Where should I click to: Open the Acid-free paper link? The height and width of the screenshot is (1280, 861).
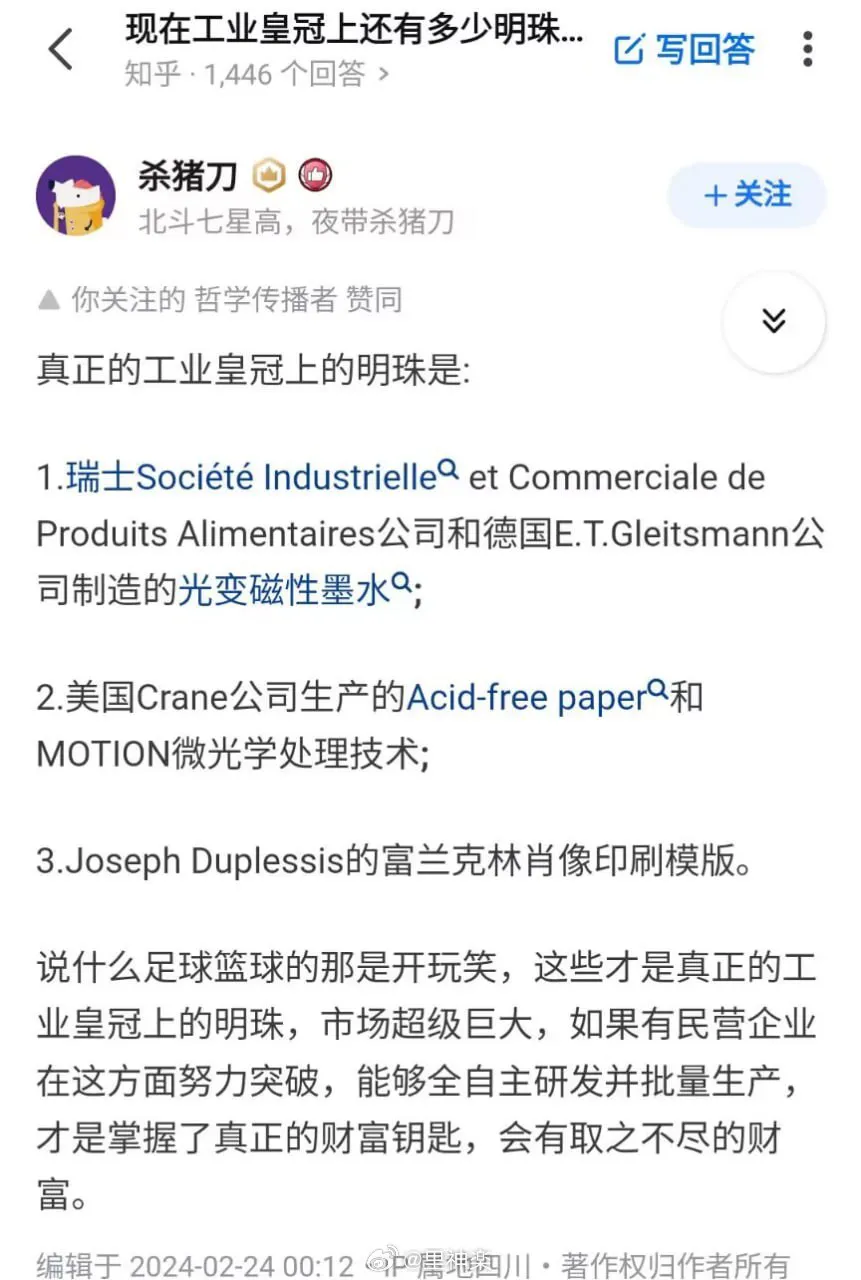point(536,697)
